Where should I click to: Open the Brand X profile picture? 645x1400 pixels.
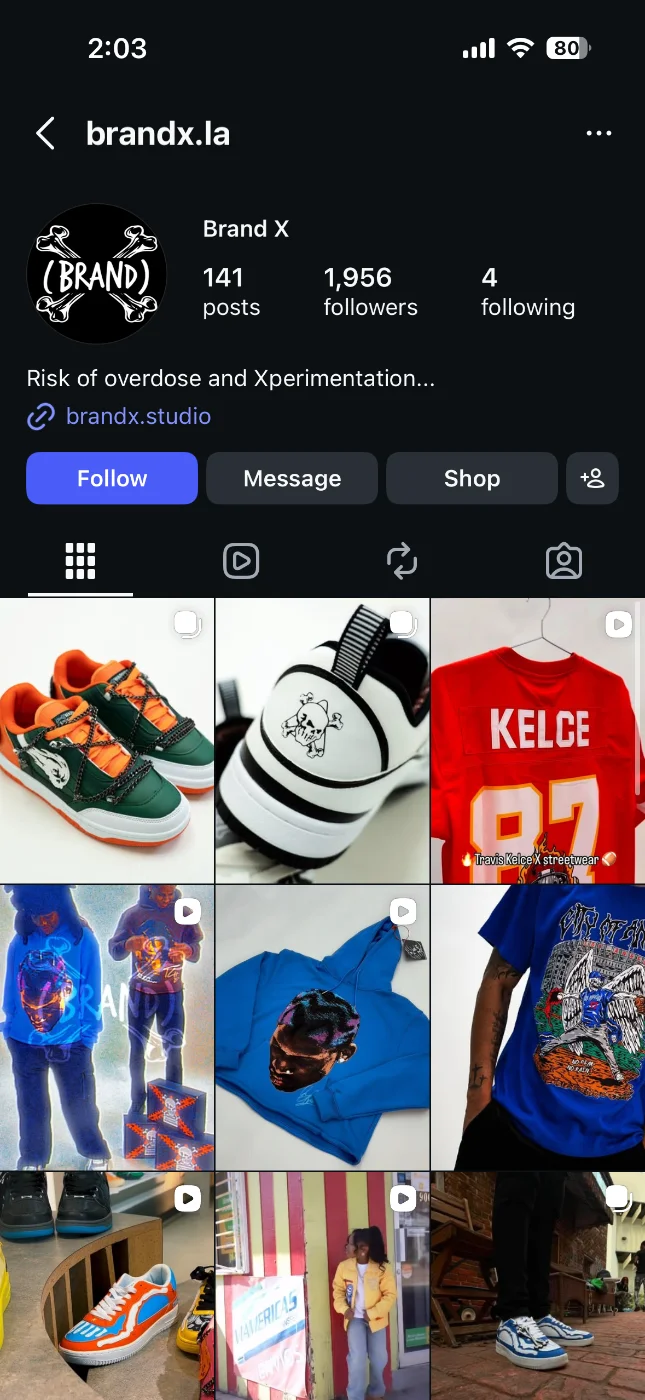tap(96, 274)
